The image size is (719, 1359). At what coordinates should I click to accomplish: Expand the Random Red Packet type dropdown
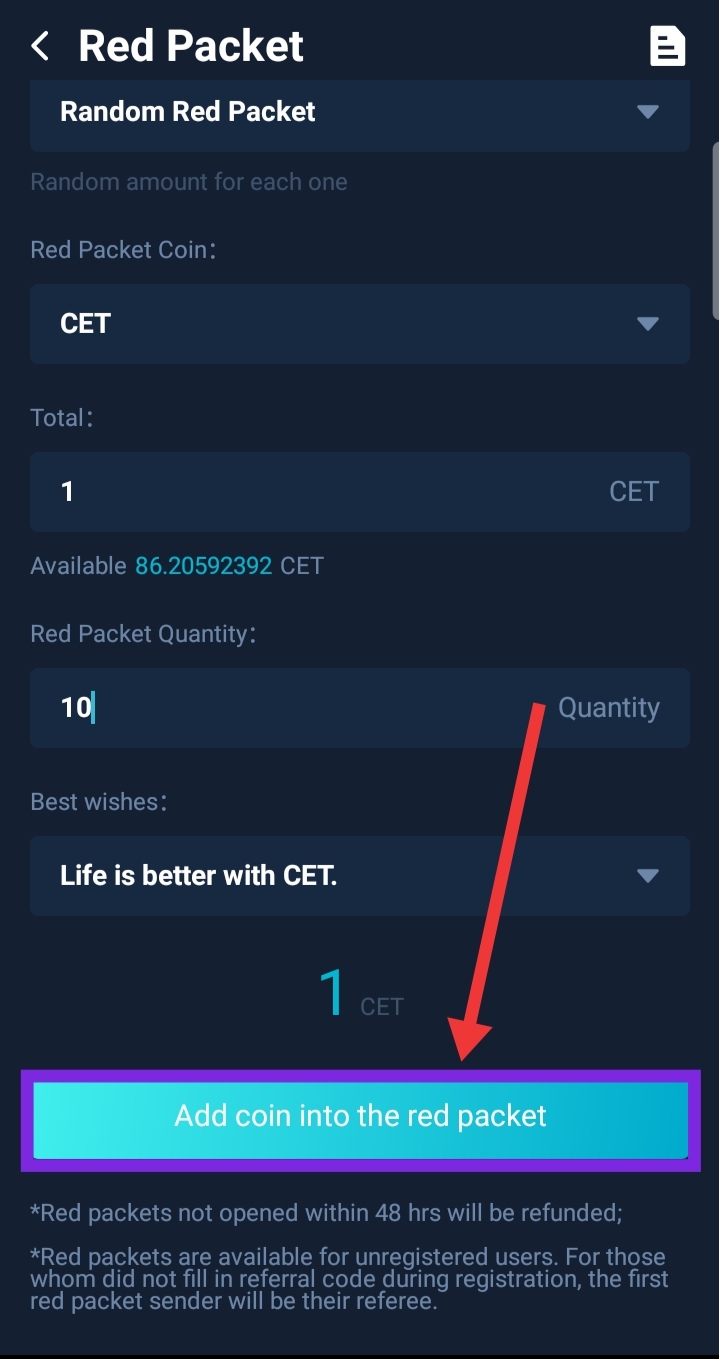(360, 112)
